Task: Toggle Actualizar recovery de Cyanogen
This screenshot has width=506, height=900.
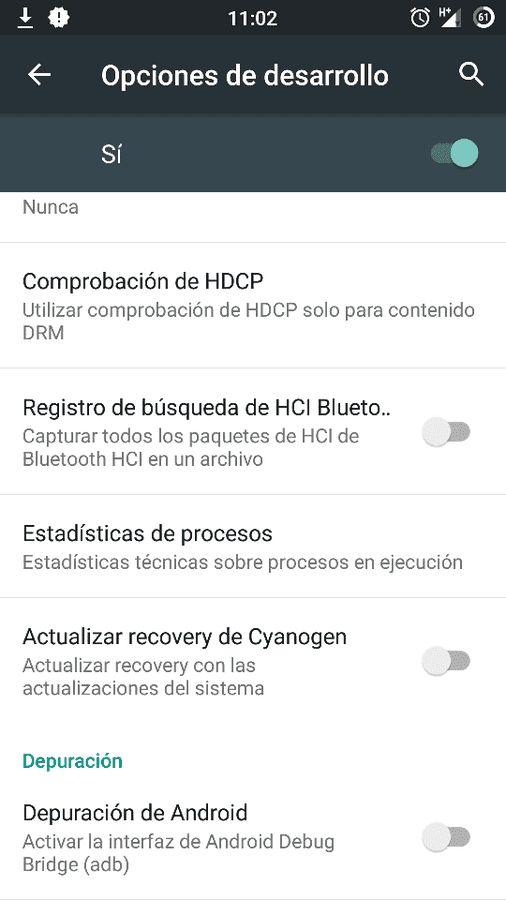Action: 446,661
